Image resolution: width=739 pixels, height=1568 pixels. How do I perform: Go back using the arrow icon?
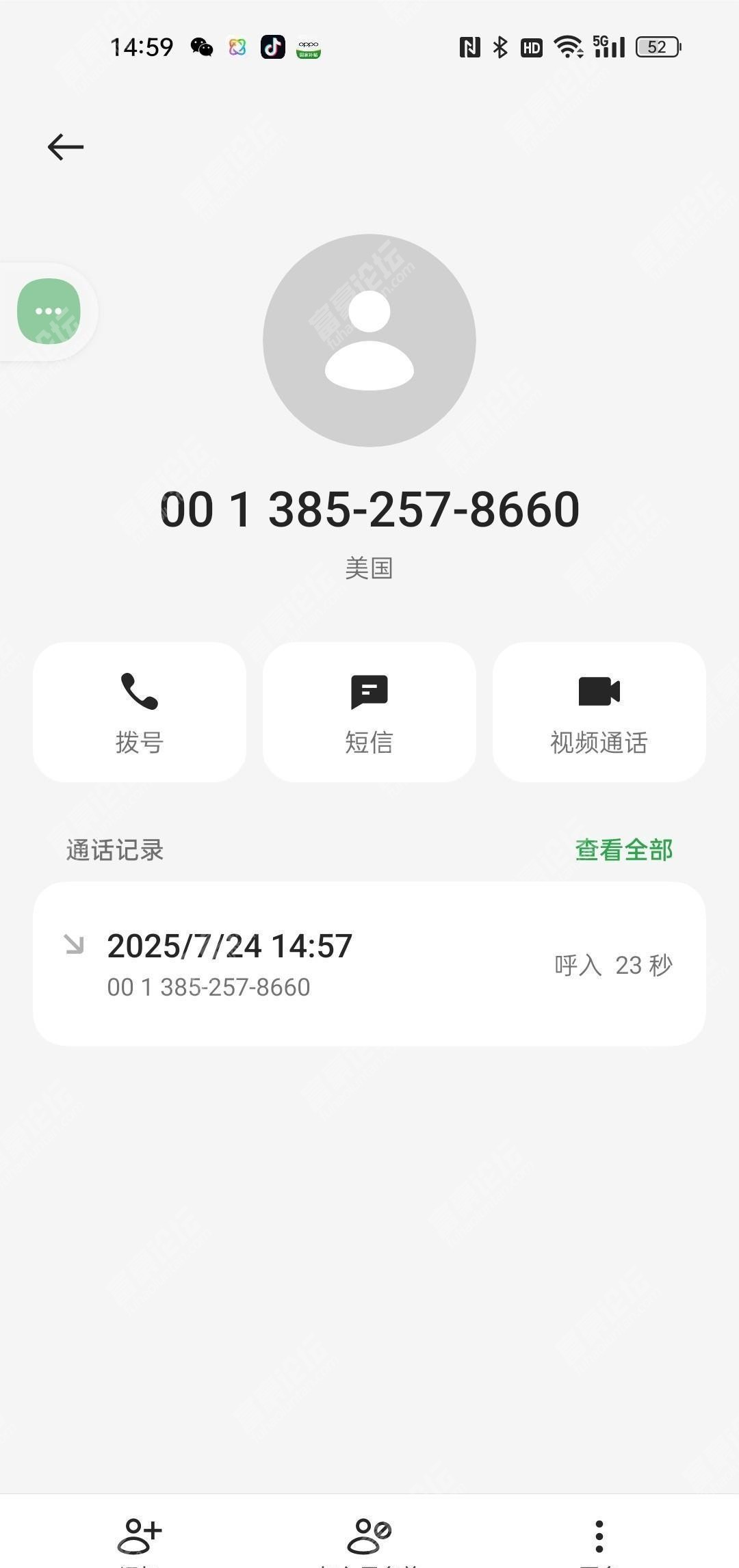[x=66, y=147]
